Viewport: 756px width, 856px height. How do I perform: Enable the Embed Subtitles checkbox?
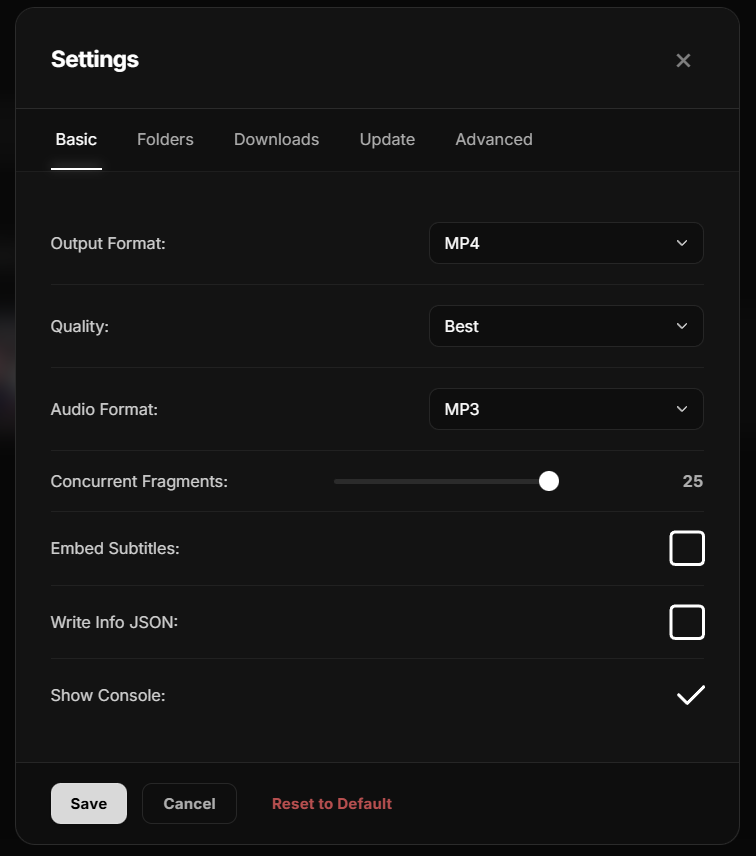(x=687, y=548)
